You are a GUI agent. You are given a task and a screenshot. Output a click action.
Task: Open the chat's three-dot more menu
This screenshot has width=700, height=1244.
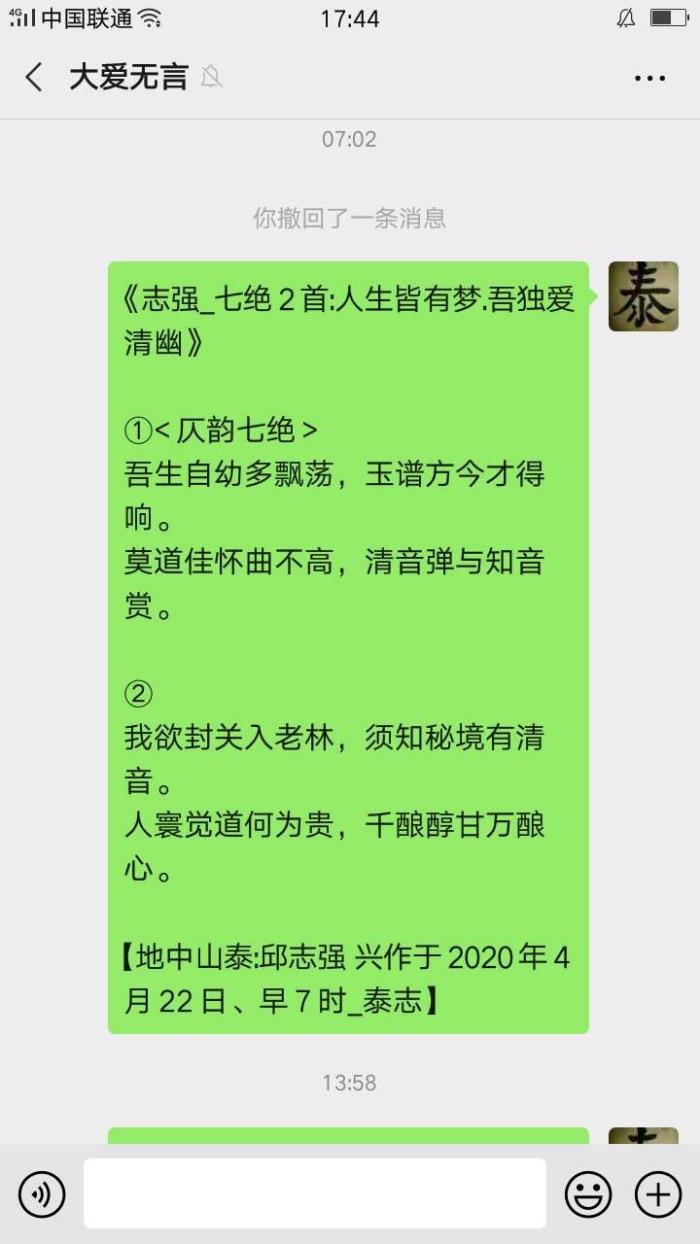(x=650, y=78)
